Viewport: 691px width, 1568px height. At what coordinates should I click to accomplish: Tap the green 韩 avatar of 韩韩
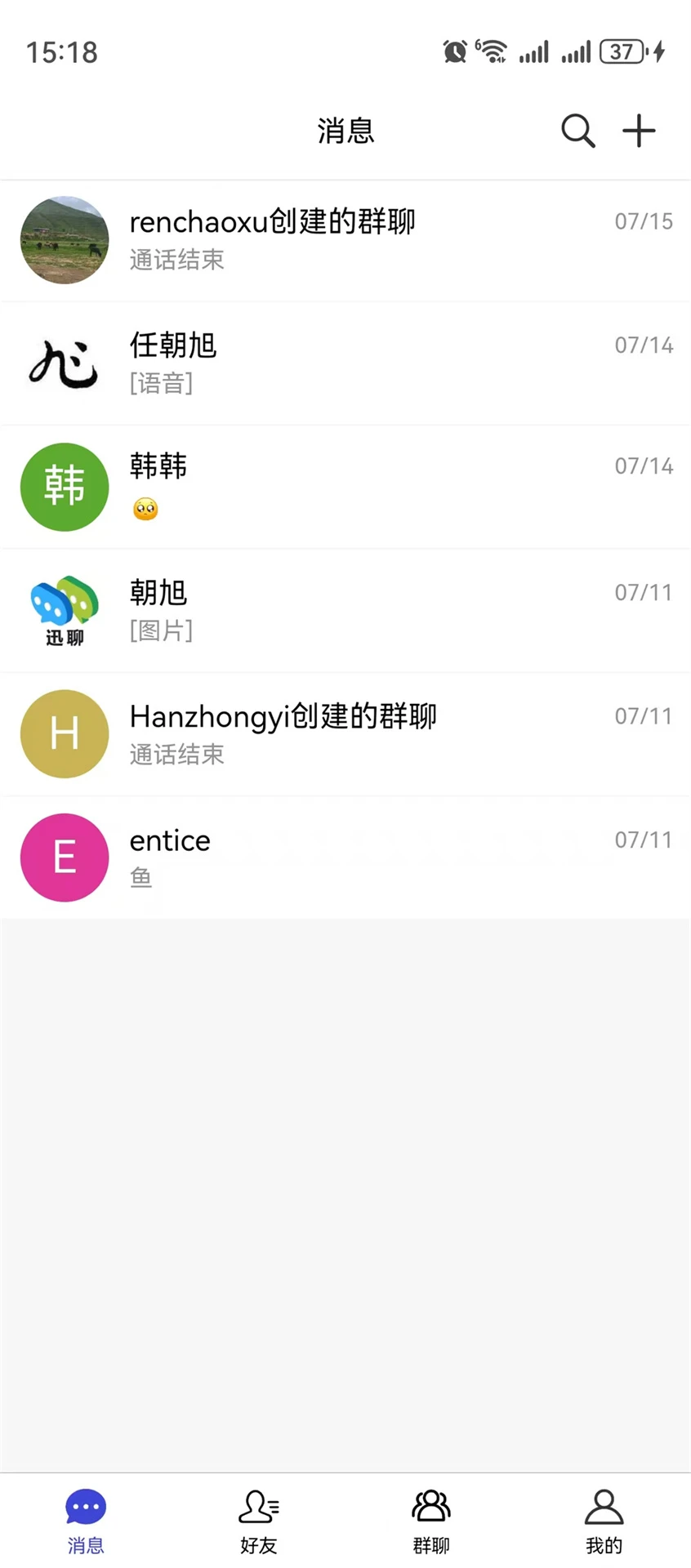tap(65, 487)
